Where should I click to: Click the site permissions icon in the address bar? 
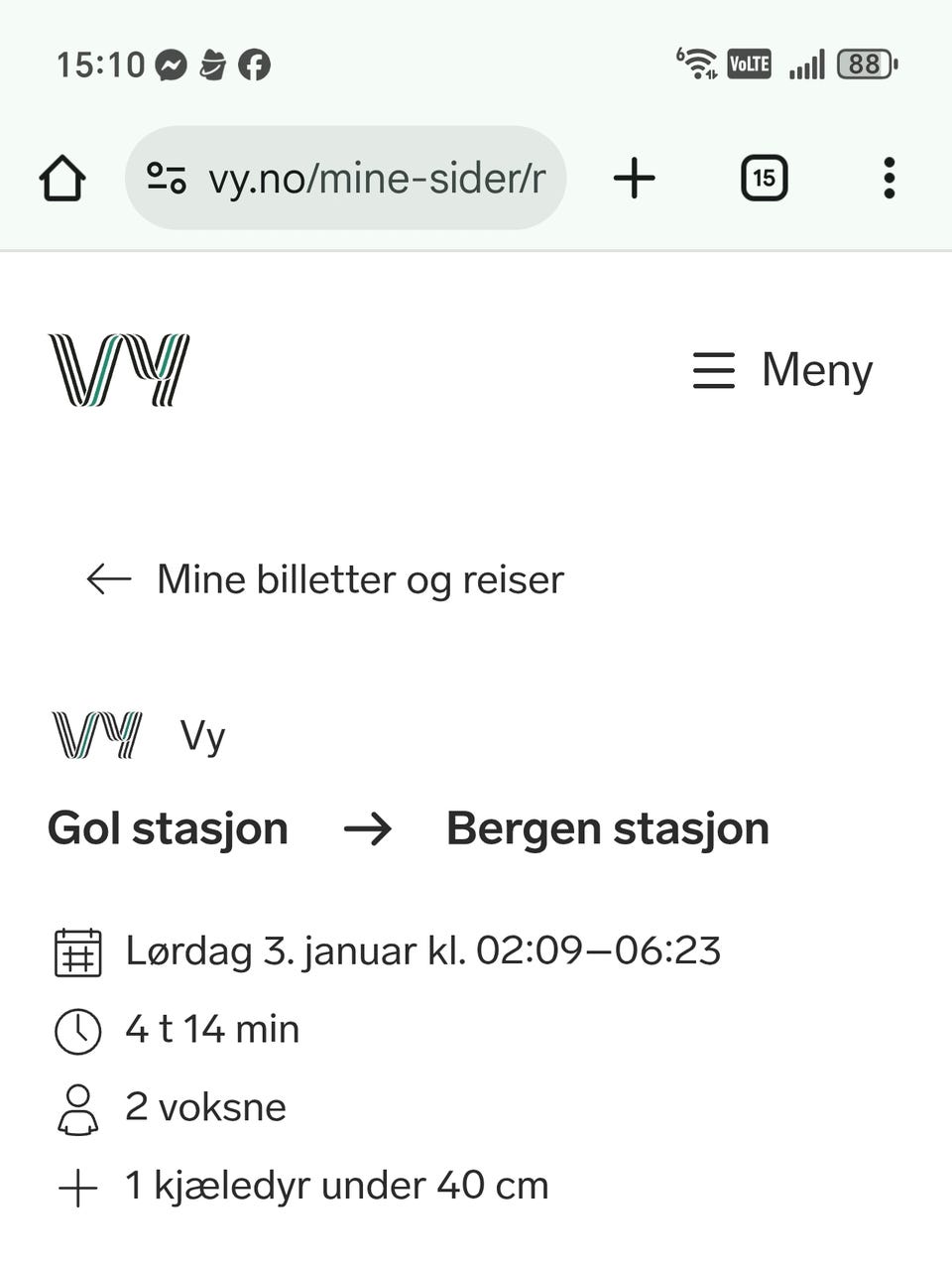pos(167,178)
